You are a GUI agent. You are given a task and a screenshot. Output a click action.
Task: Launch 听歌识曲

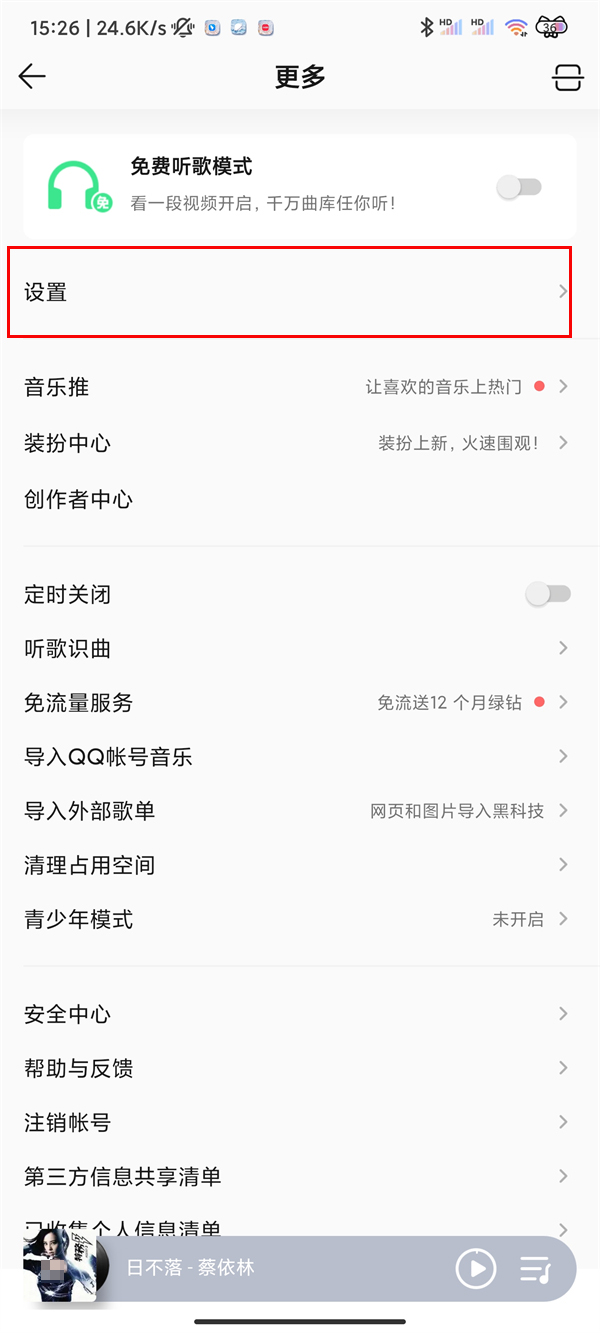pyautogui.click(x=290, y=649)
